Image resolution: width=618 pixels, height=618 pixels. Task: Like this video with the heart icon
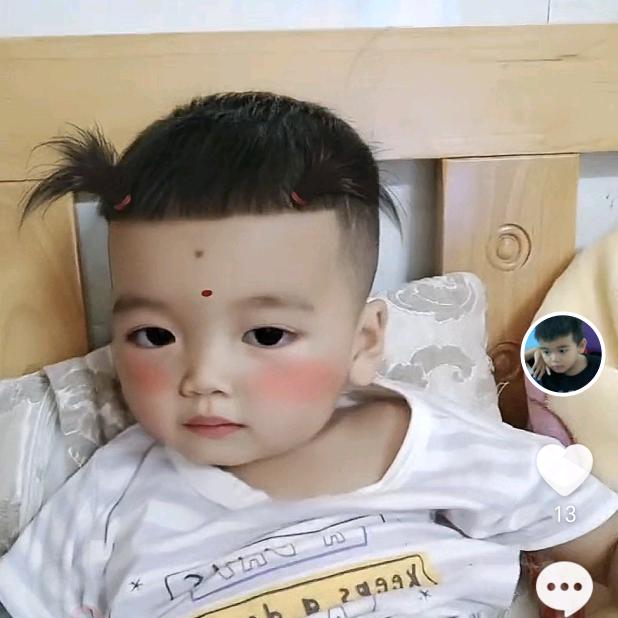point(564,469)
